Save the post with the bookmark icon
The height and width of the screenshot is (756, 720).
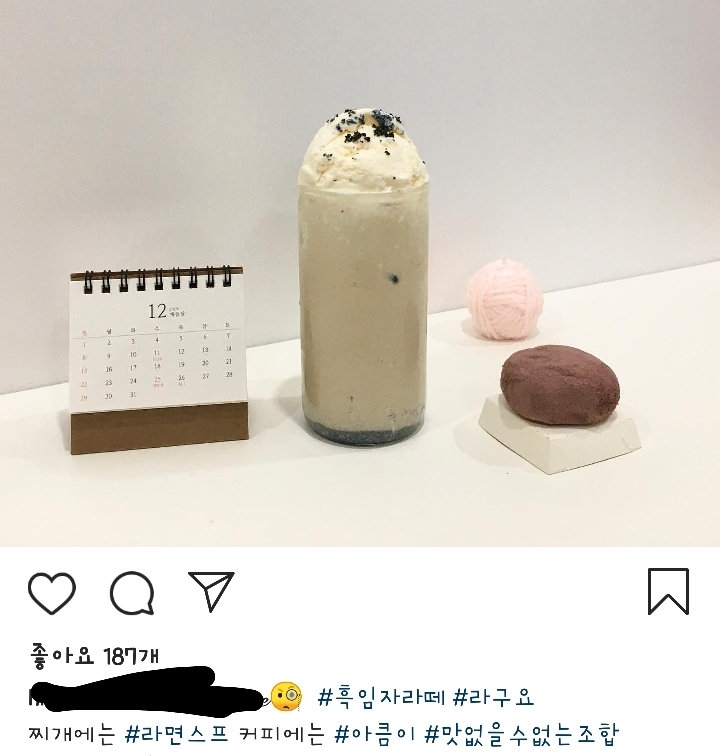point(668,591)
